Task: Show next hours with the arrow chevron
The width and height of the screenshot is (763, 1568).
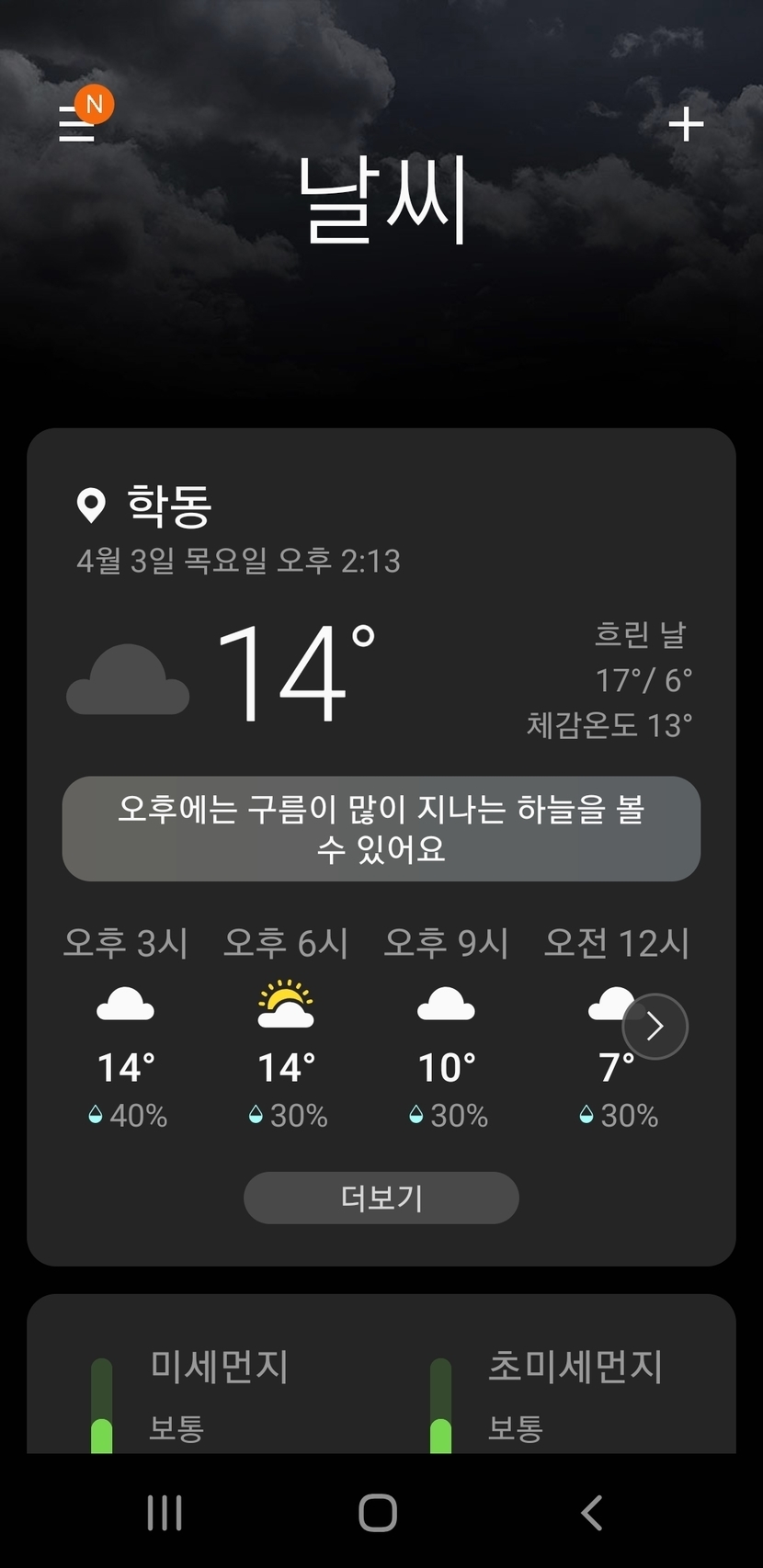Action: (655, 1027)
